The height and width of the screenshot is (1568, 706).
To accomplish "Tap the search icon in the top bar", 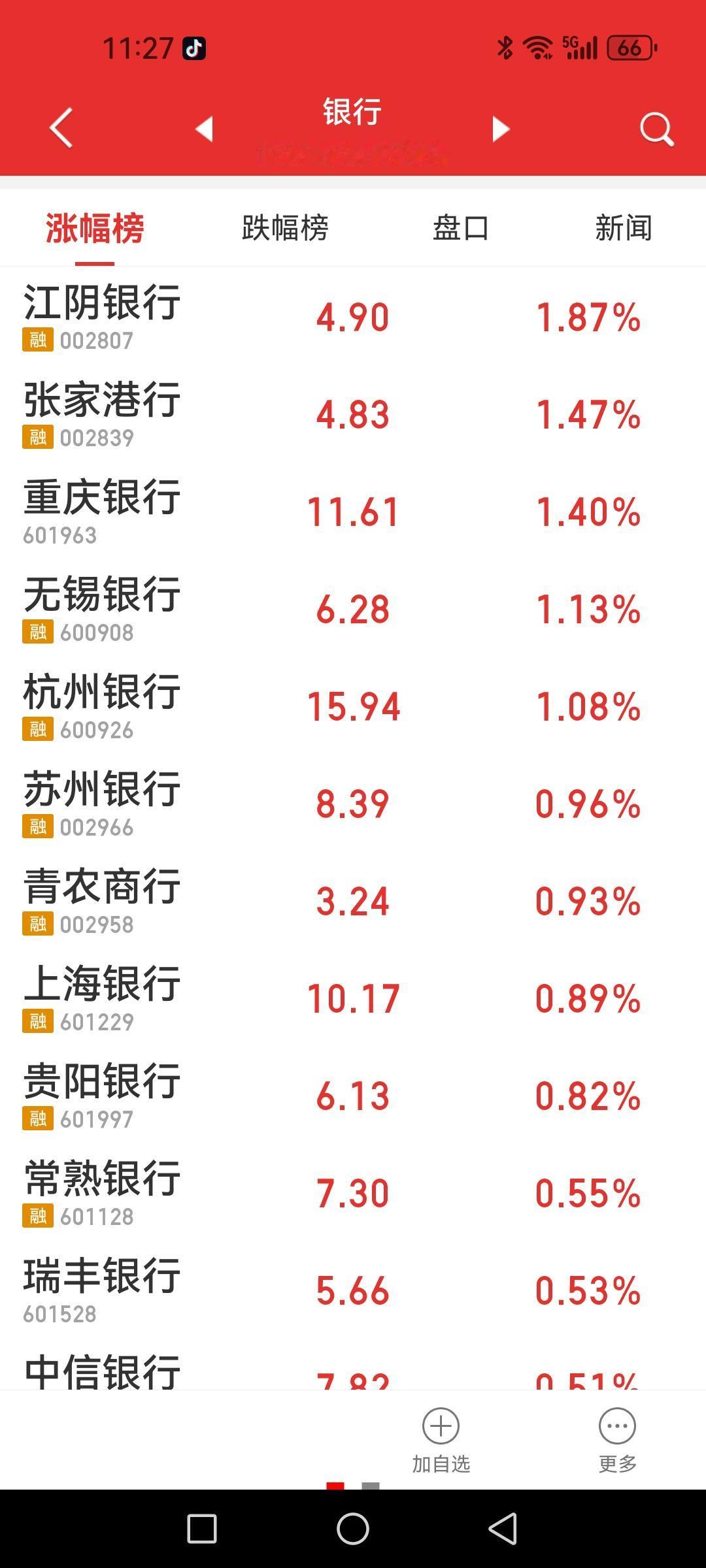I will click(656, 128).
